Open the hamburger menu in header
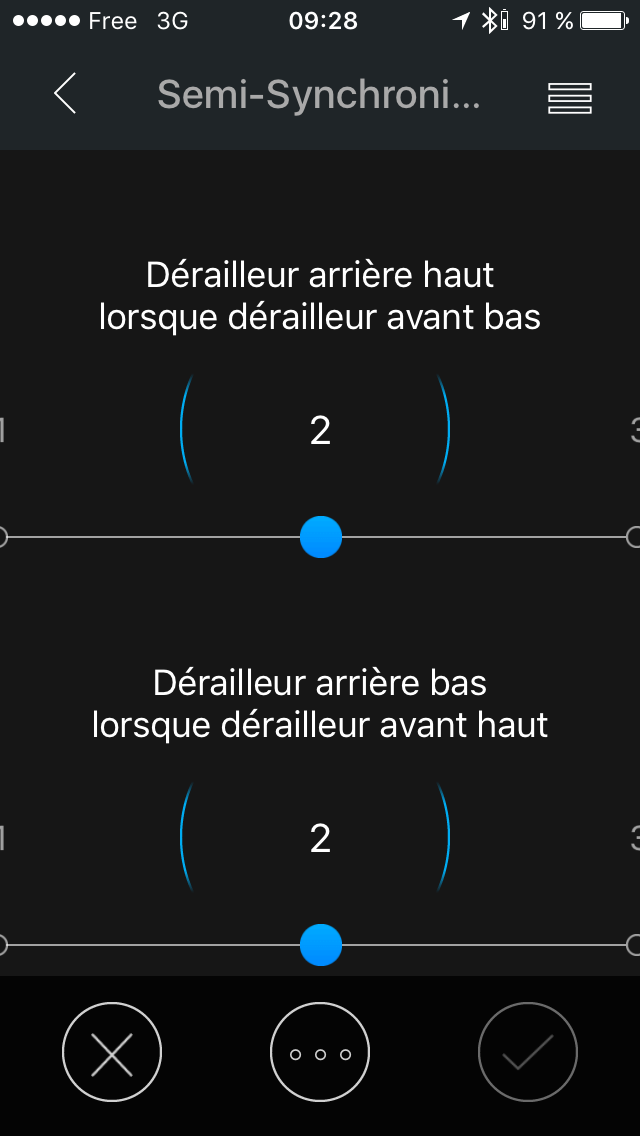Viewport: 640px width, 1136px height. tap(570, 98)
